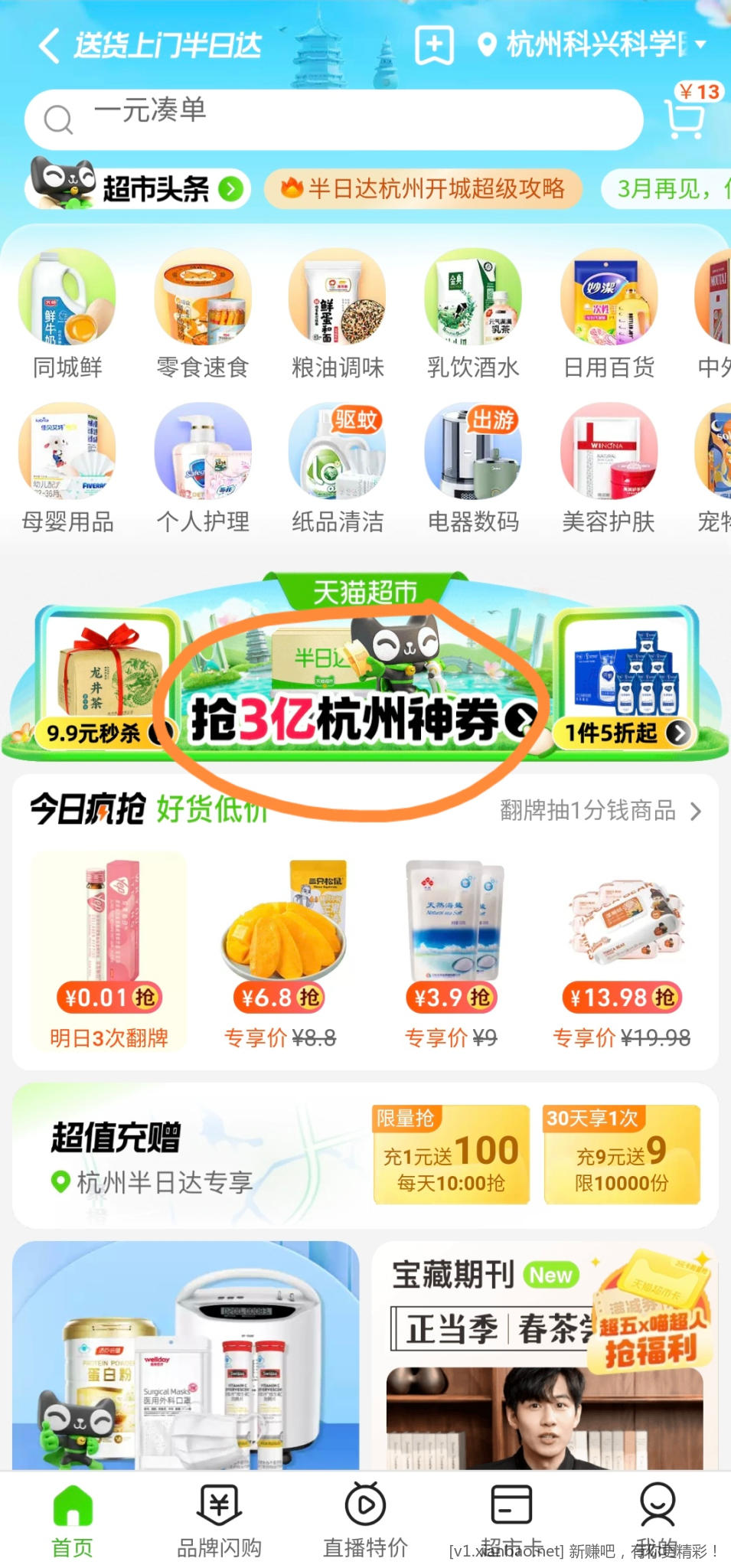The image size is (731, 1568).
Task: Switch to the 直播特价 tab
Action: click(x=365, y=1520)
